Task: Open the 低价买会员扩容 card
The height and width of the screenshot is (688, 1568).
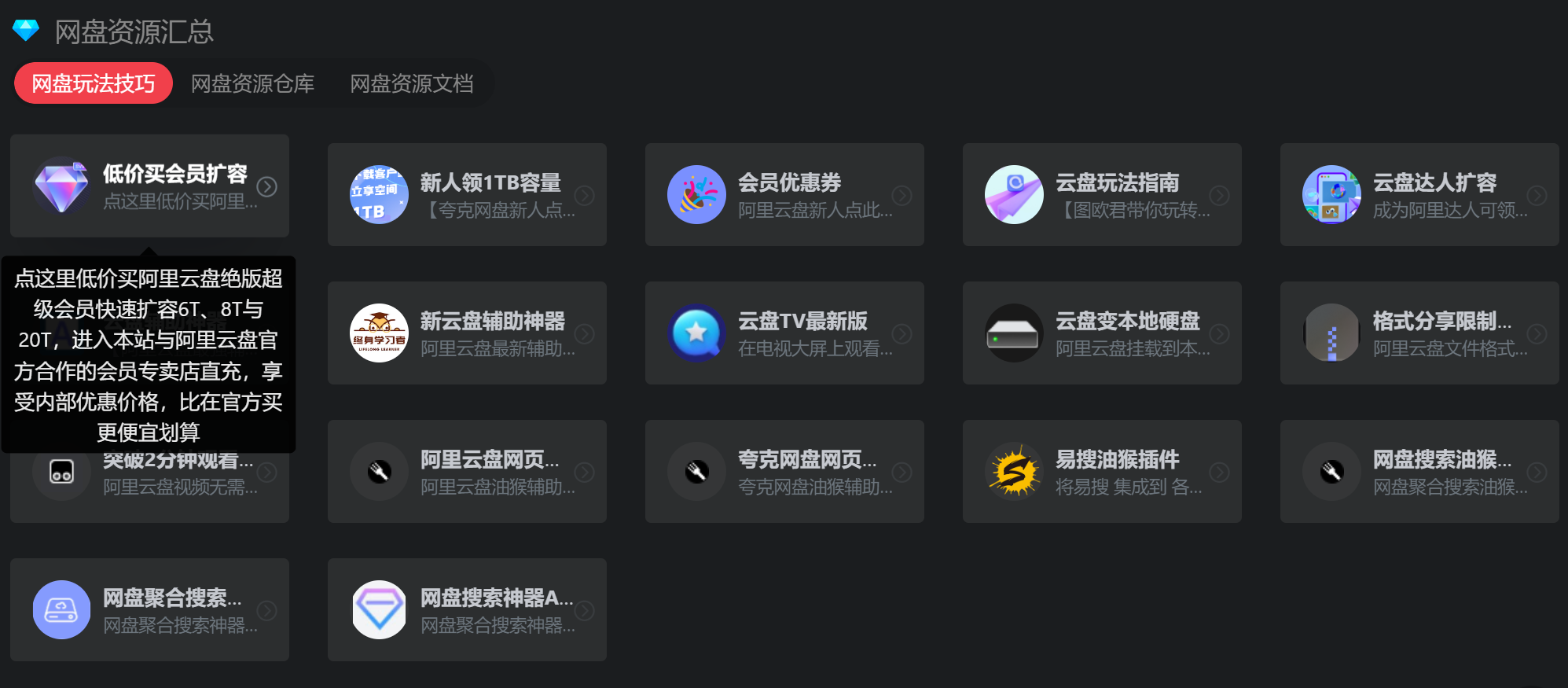Action: click(149, 186)
